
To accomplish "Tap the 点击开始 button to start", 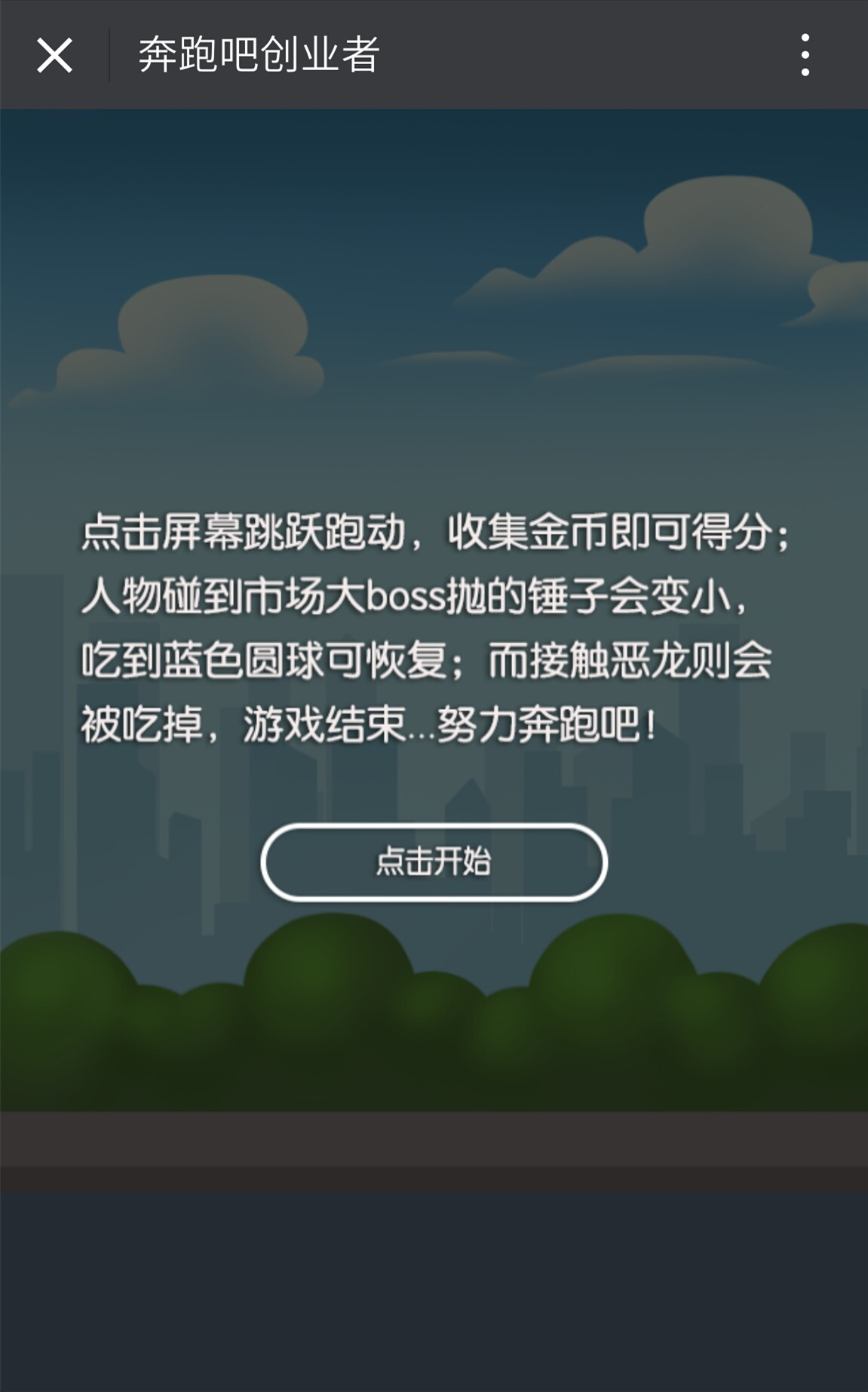I will coord(434,862).
